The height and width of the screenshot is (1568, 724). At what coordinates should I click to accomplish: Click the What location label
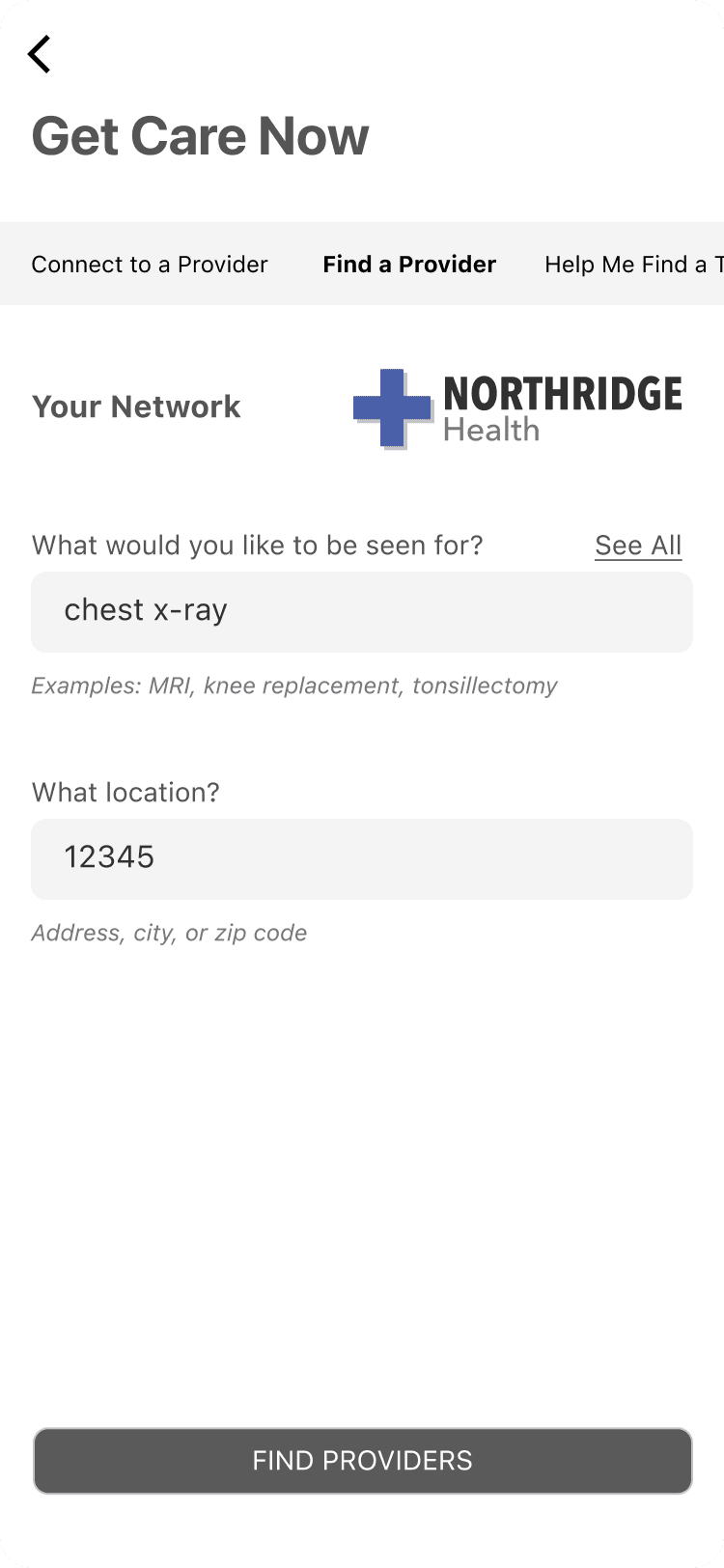126,792
